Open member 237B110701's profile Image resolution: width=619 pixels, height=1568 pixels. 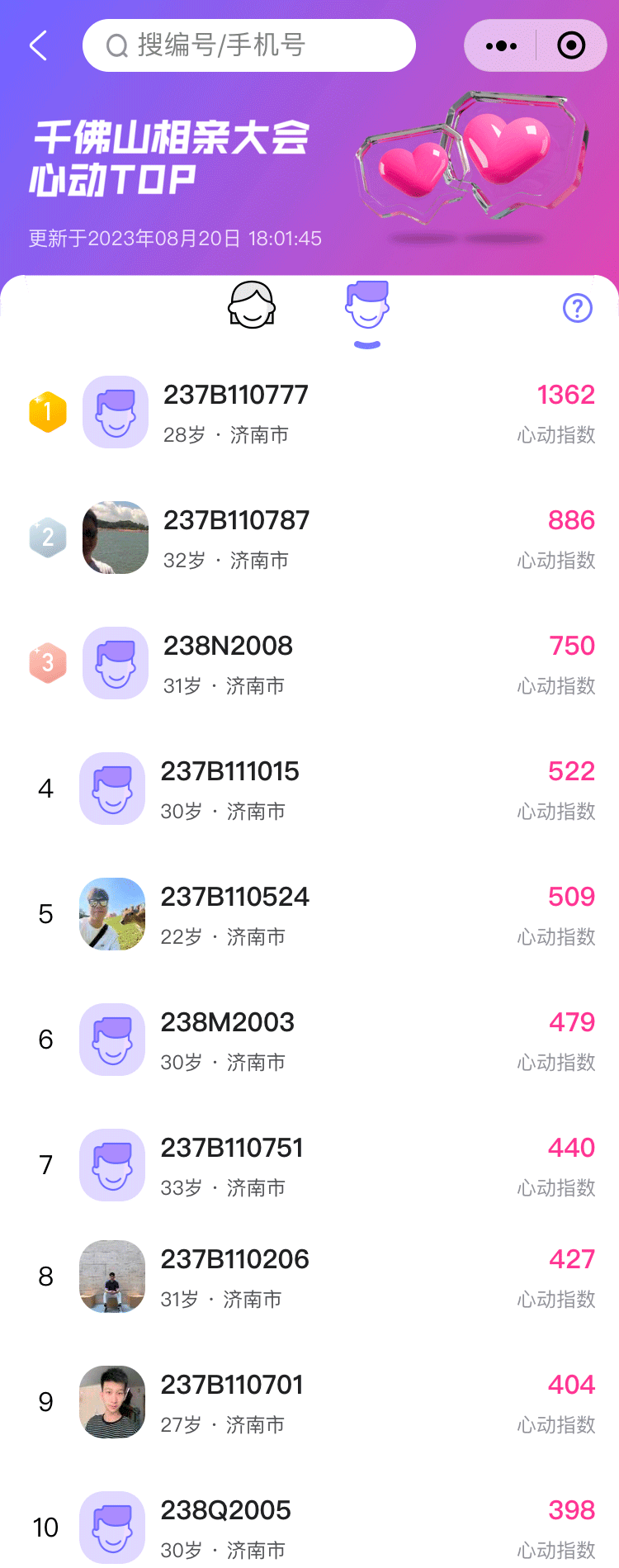tap(309, 1402)
